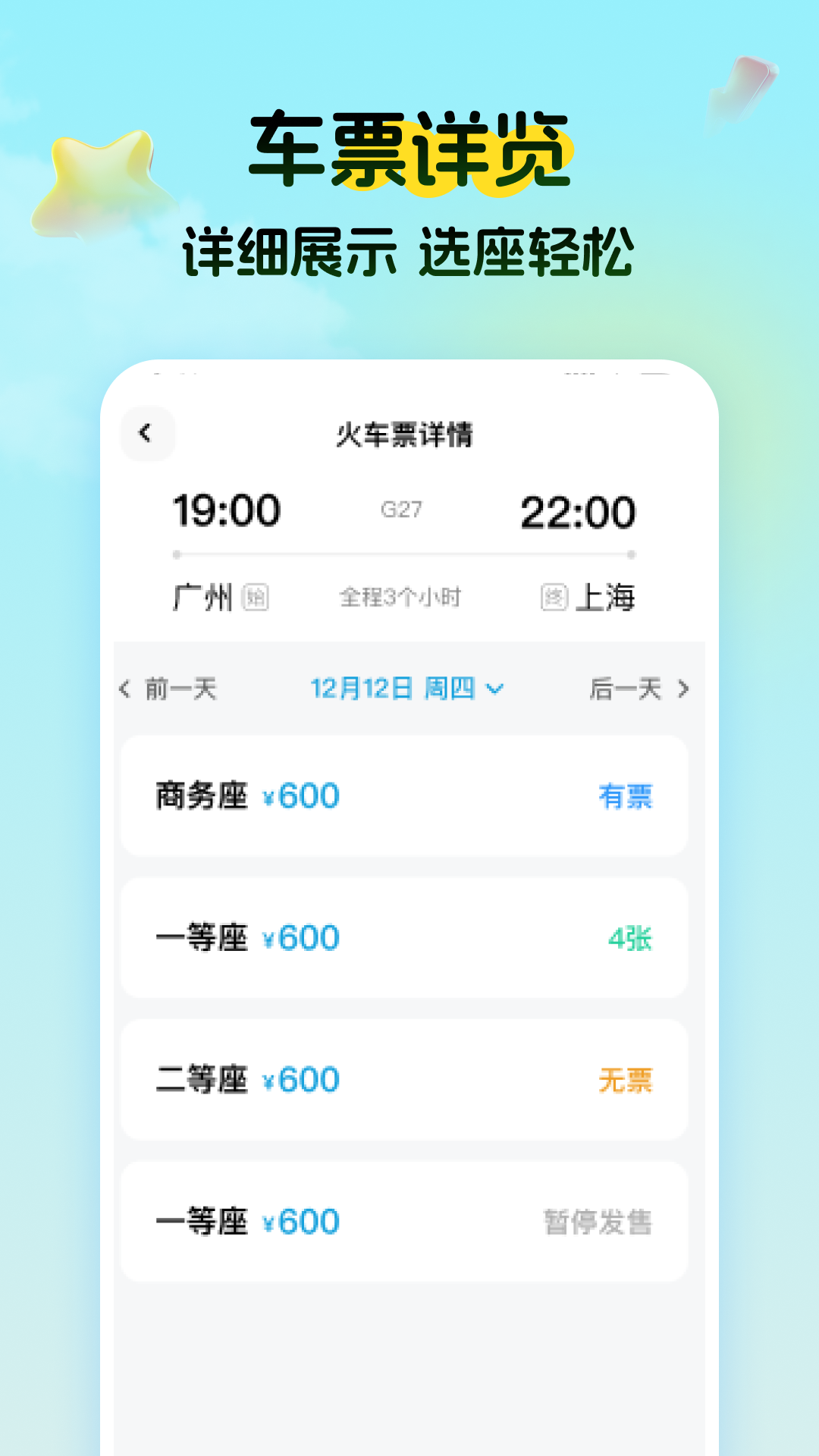Tap the back arrow on 火车票详情

click(149, 432)
